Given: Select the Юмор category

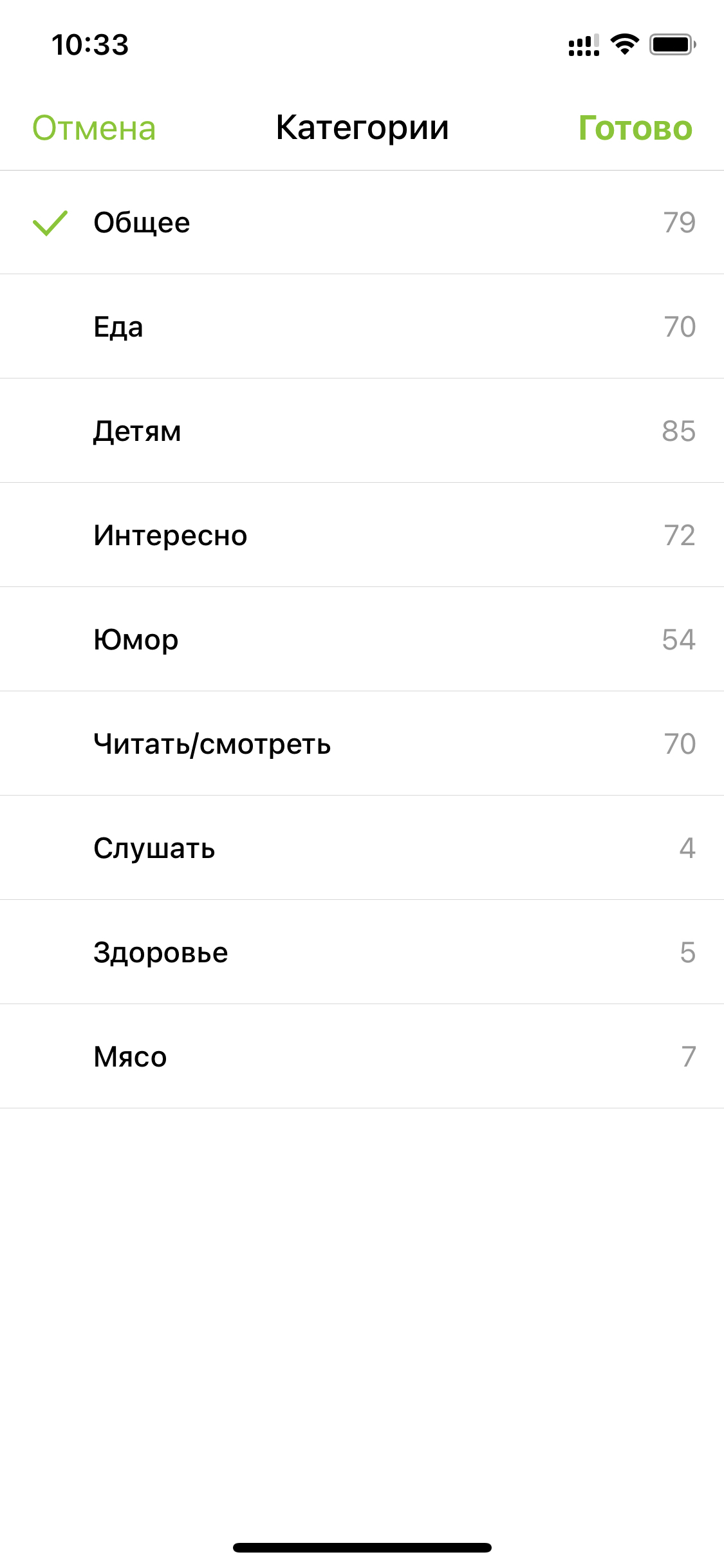Looking at the screenshot, I should pos(136,640).
